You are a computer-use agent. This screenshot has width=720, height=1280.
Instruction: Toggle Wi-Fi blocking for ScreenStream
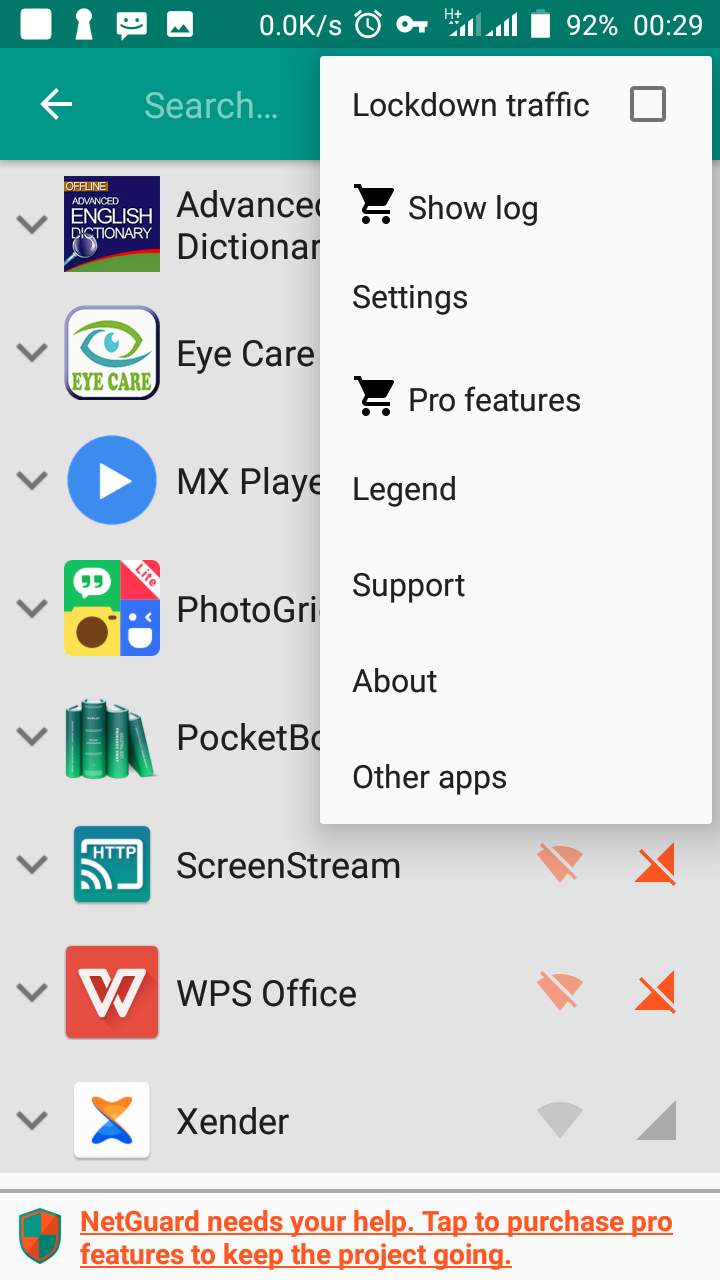pyautogui.click(x=560, y=864)
